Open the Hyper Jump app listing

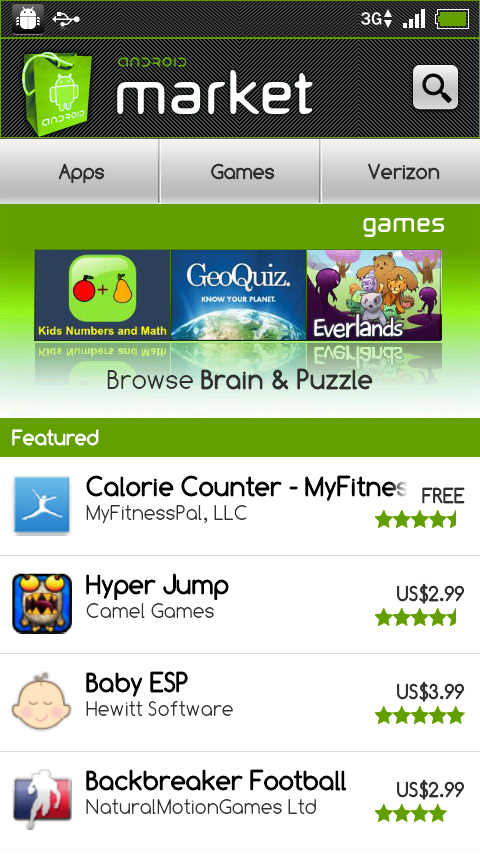tap(240, 605)
